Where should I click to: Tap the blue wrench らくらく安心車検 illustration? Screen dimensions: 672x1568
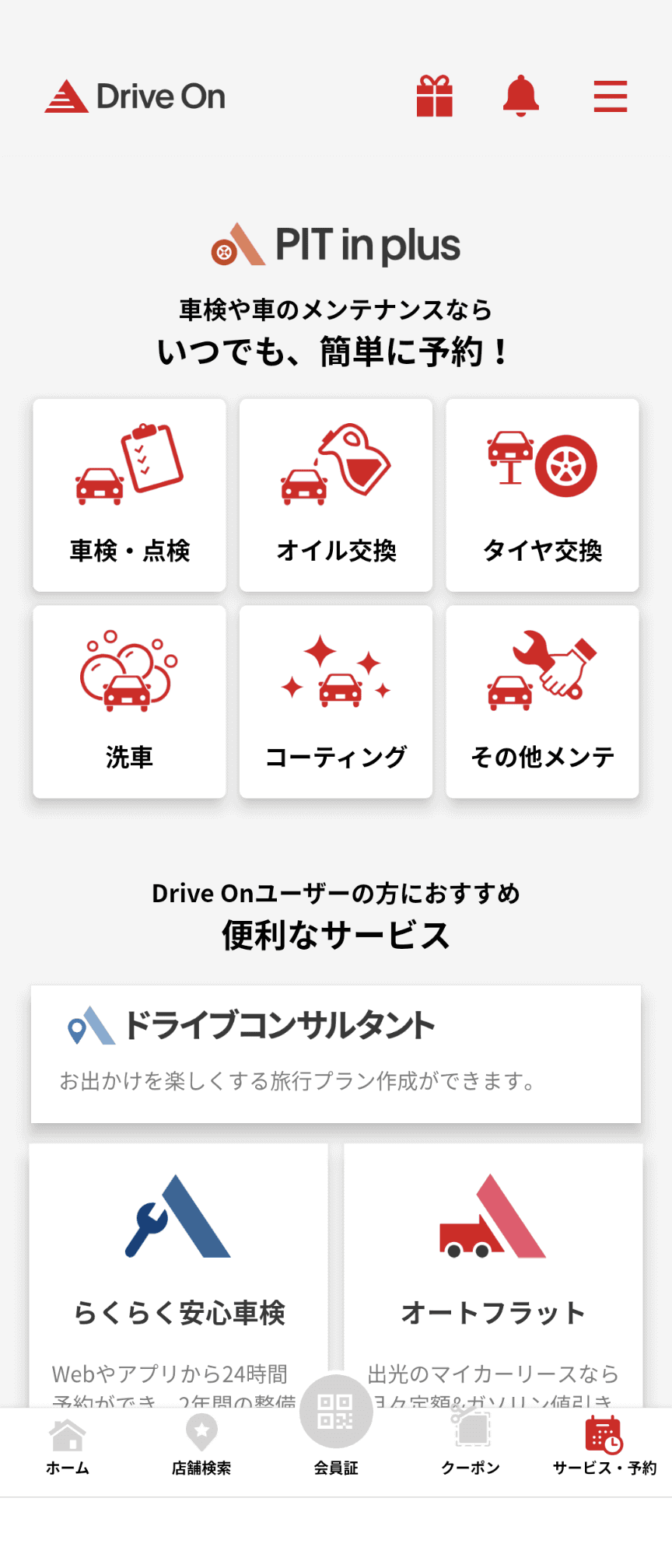pos(178,1221)
